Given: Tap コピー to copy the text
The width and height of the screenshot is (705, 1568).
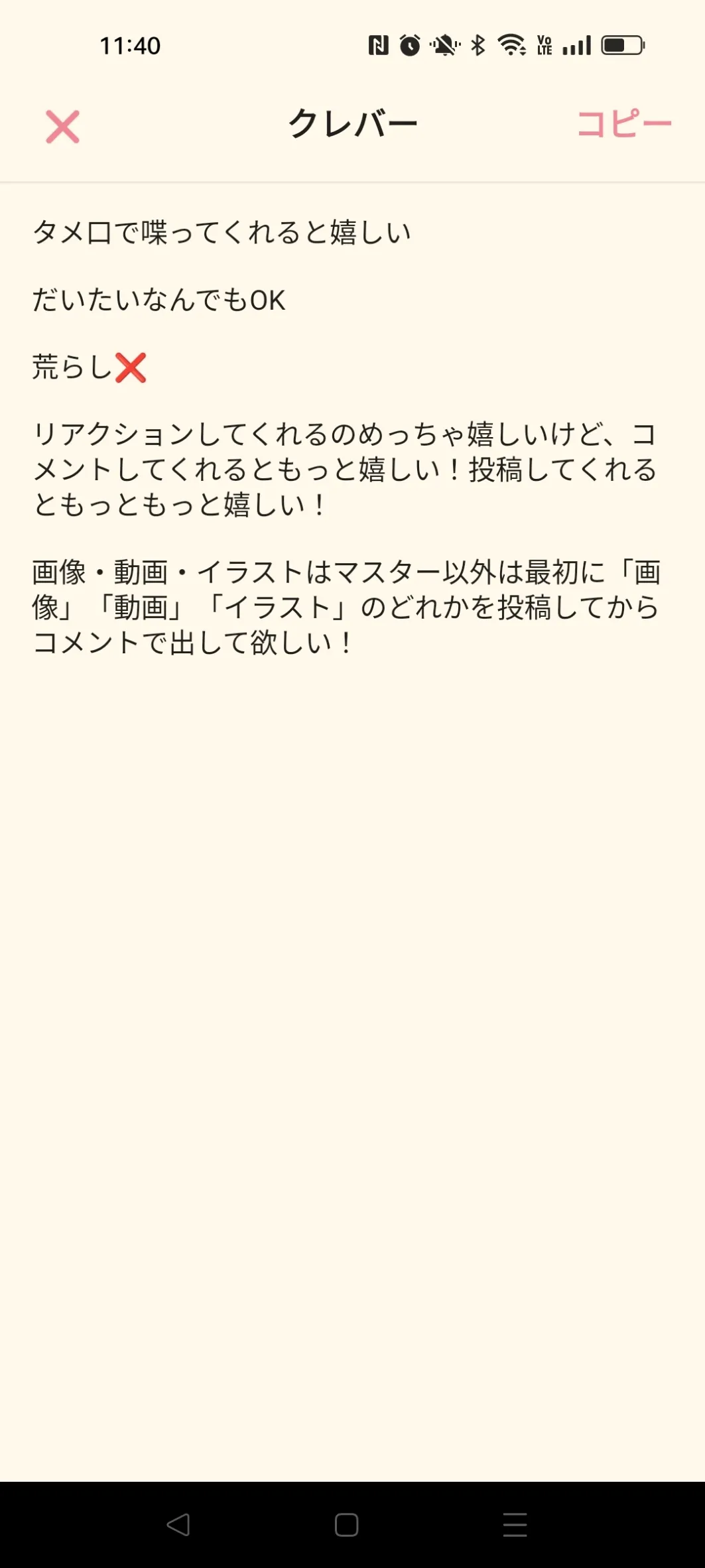Looking at the screenshot, I should (x=623, y=124).
